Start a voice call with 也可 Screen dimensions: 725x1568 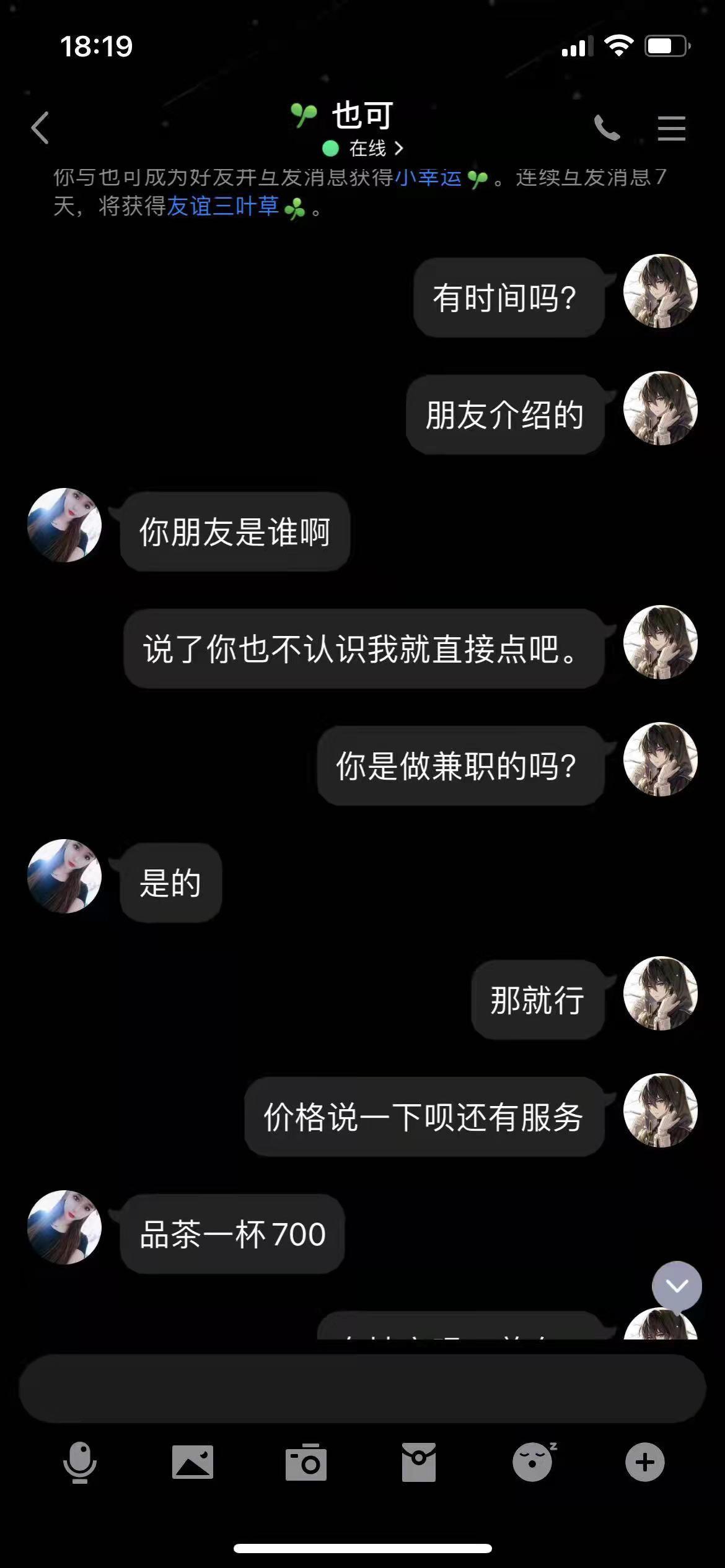pos(606,128)
